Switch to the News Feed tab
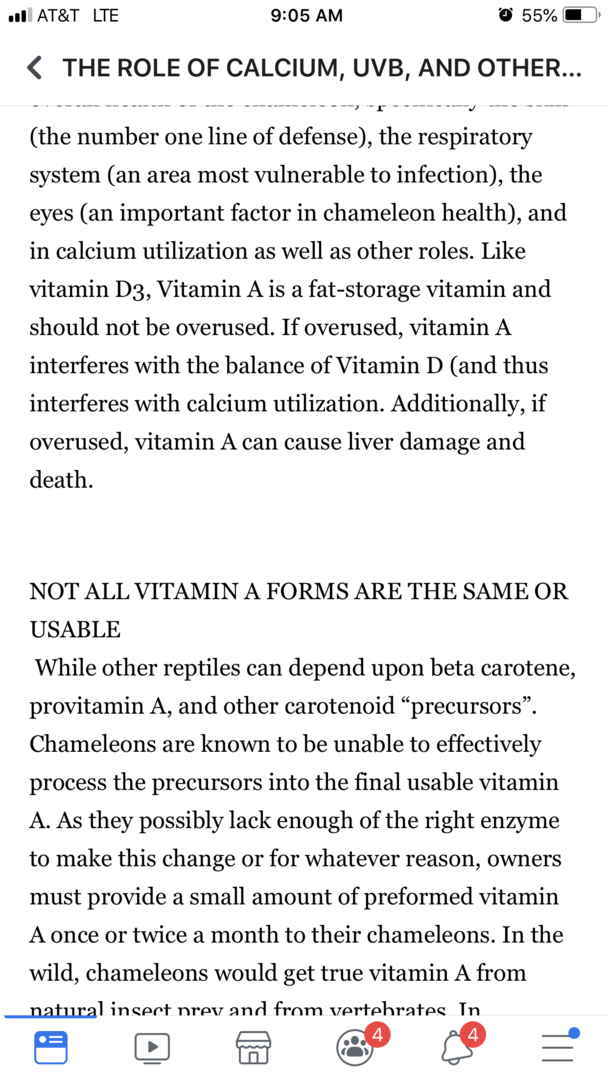Image resolution: width=608 pixels, height=1080 pixels. [x=50, y=1046]
